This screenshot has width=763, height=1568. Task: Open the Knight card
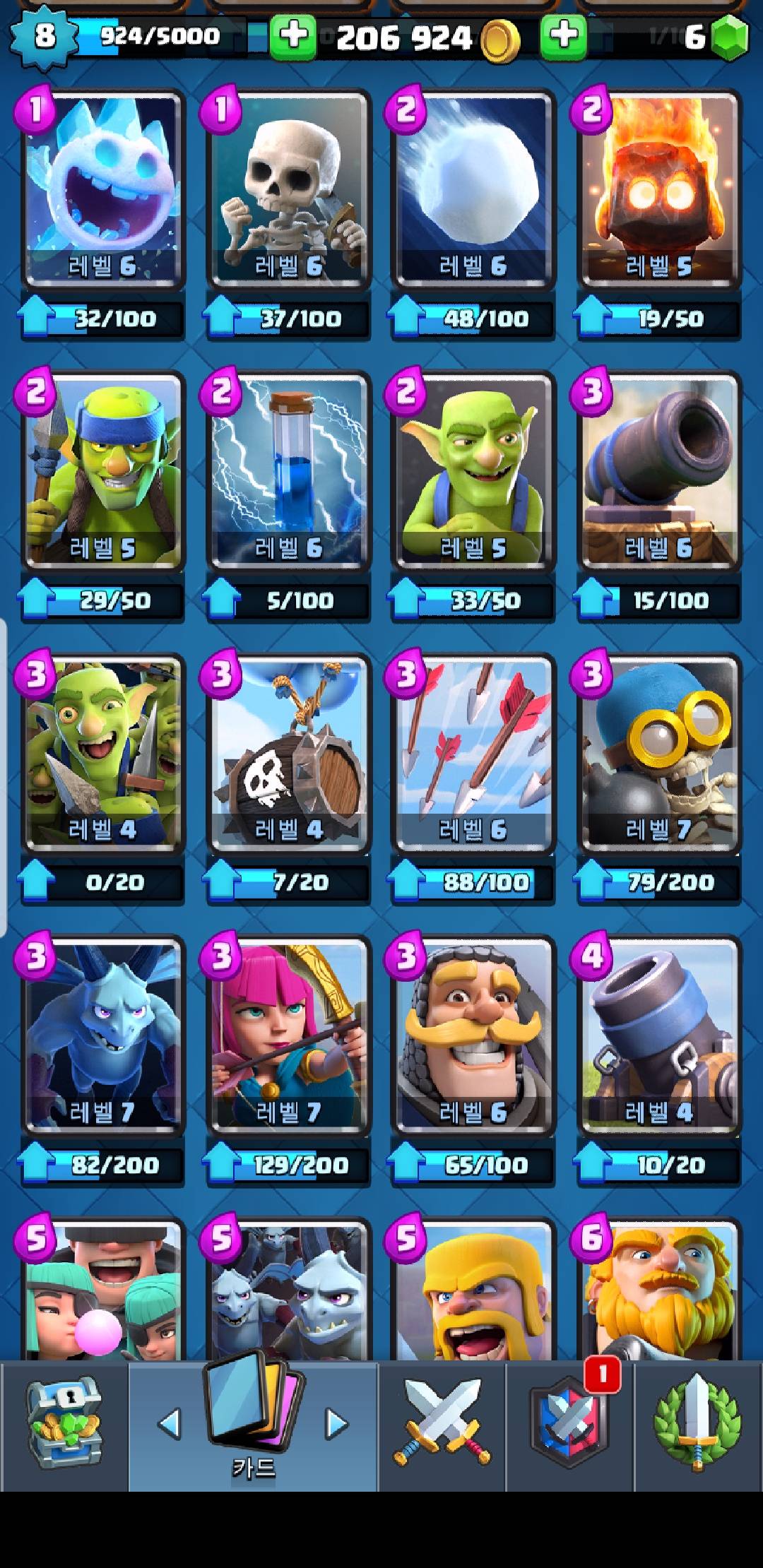pos(473,1035)
